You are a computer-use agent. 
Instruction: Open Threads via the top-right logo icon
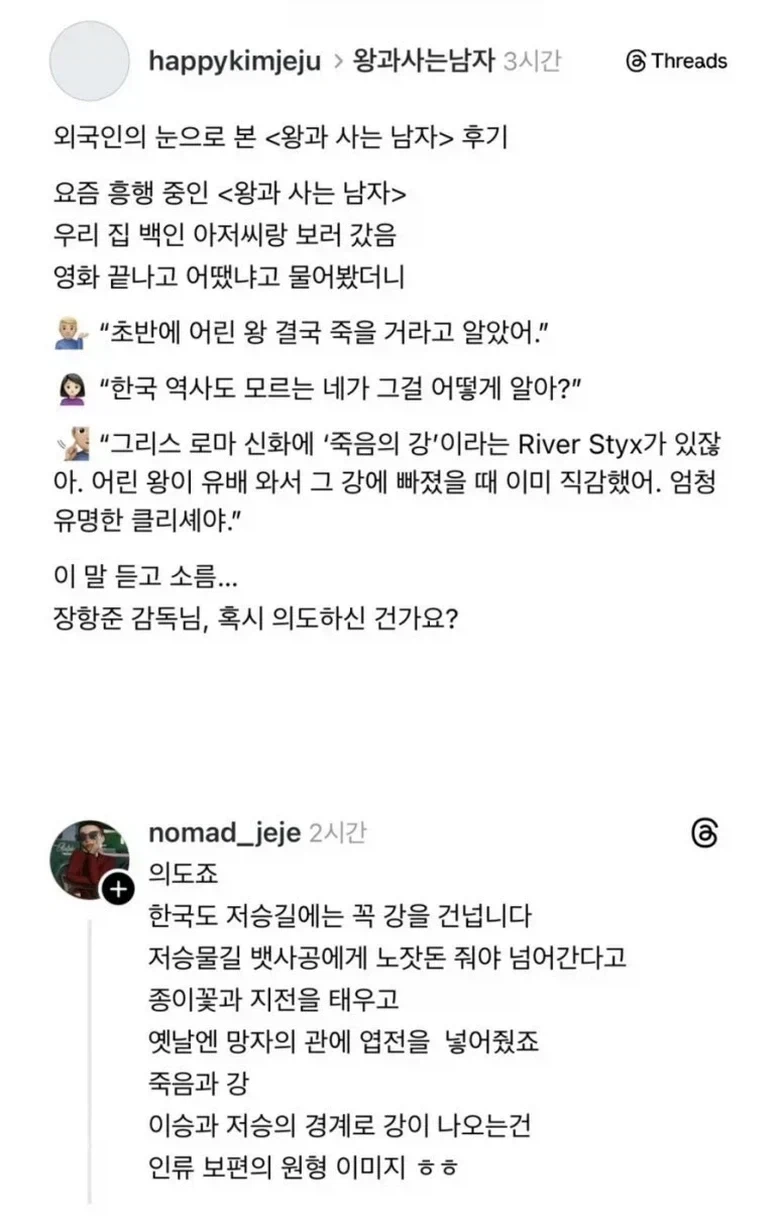click(x=637, y=61)
